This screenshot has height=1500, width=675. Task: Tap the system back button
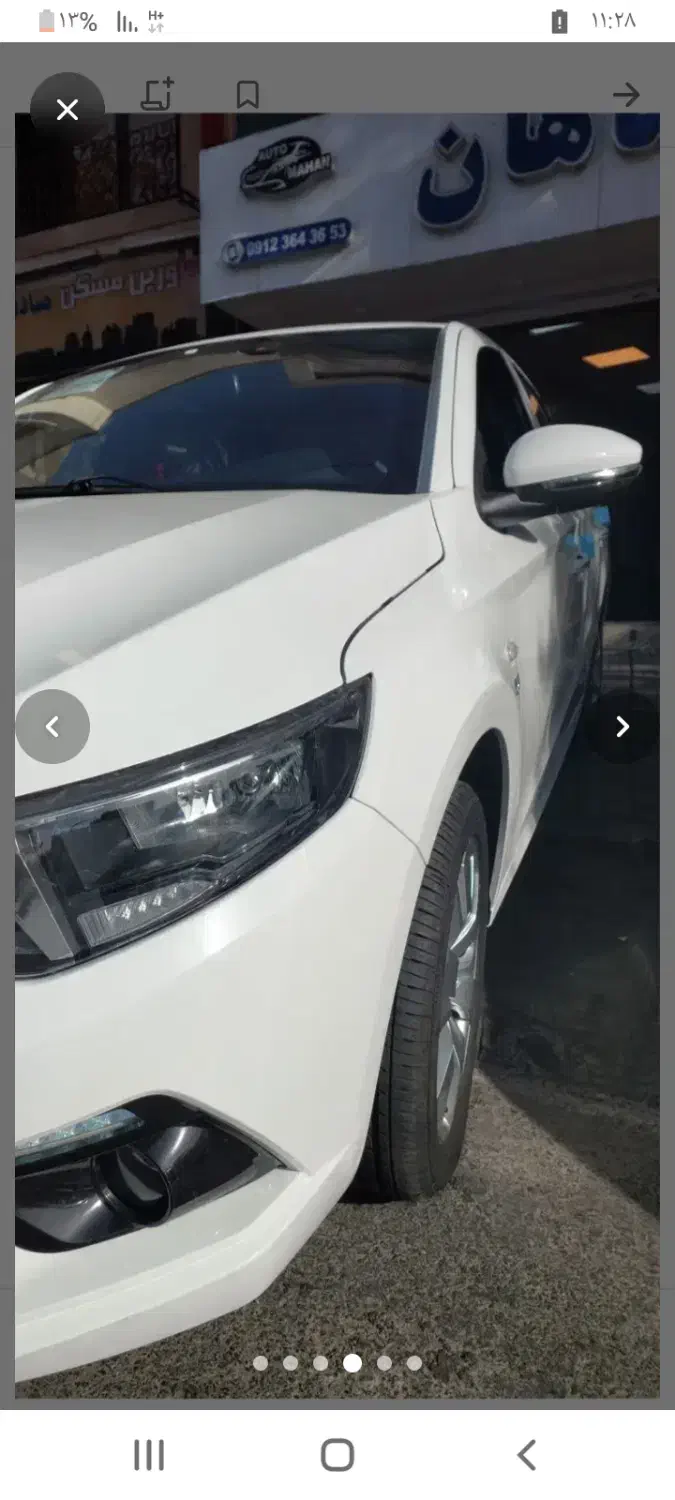click(527, 1455)
